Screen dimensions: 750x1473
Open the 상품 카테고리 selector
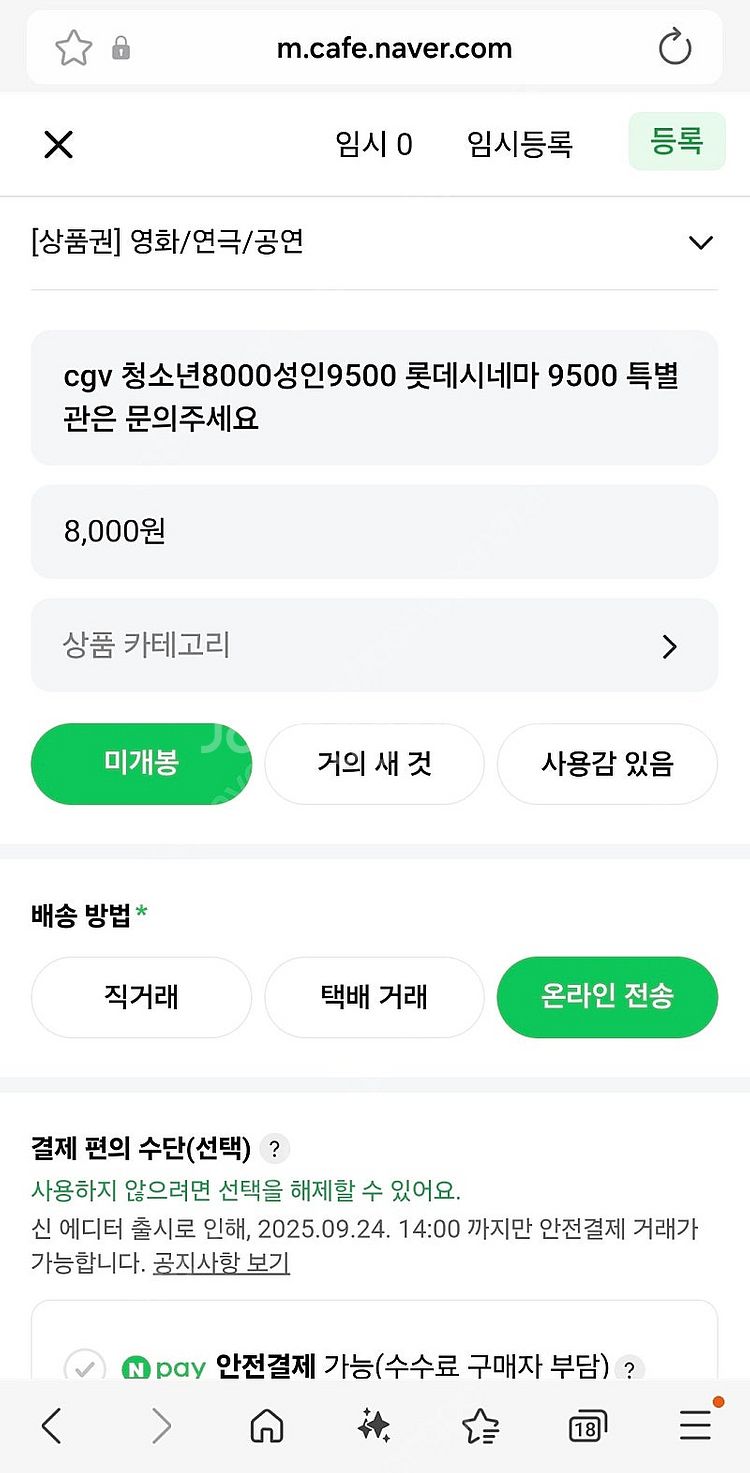click(374, 645)
